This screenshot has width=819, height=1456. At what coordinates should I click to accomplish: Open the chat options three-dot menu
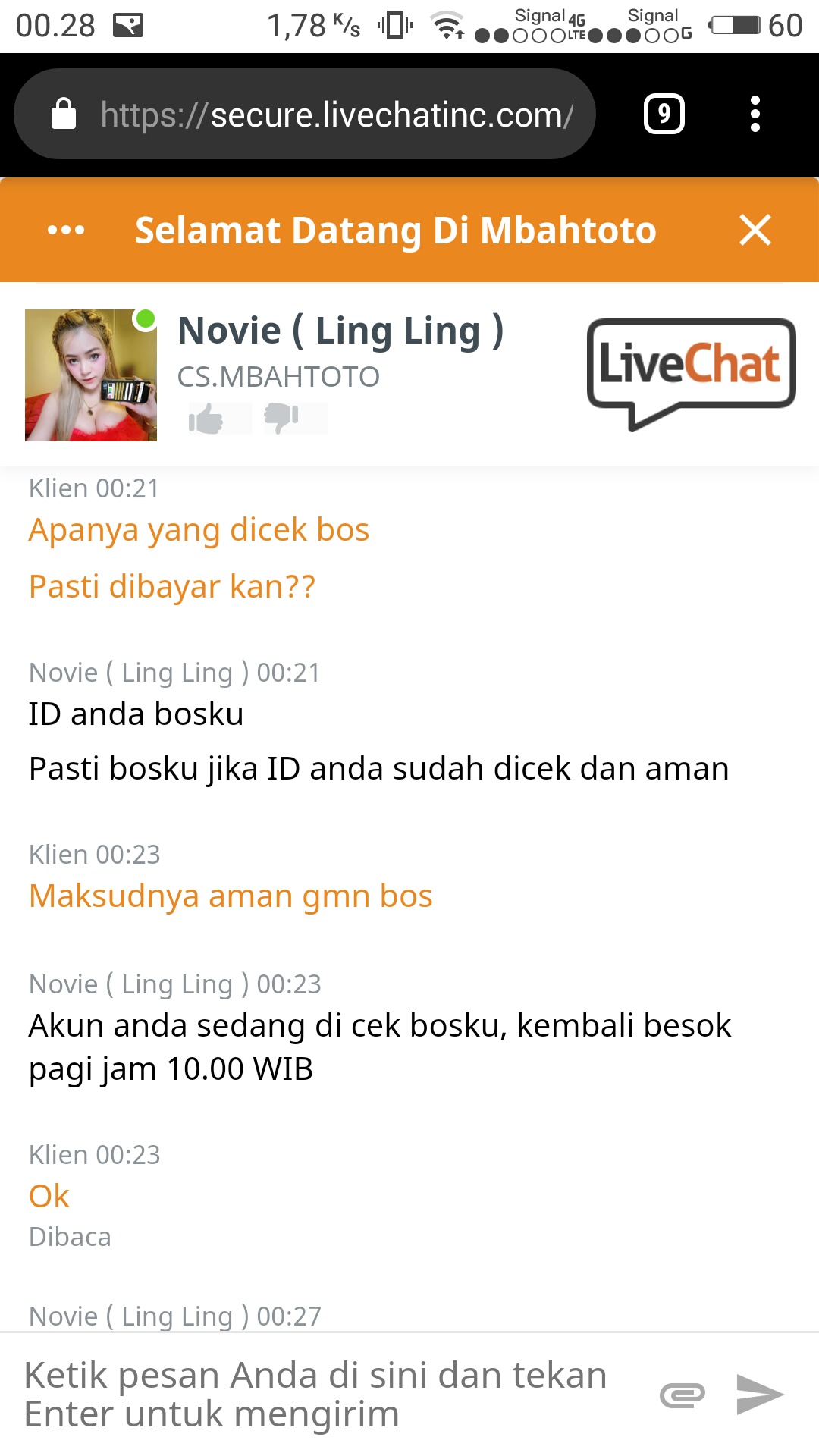click(66, 230)
